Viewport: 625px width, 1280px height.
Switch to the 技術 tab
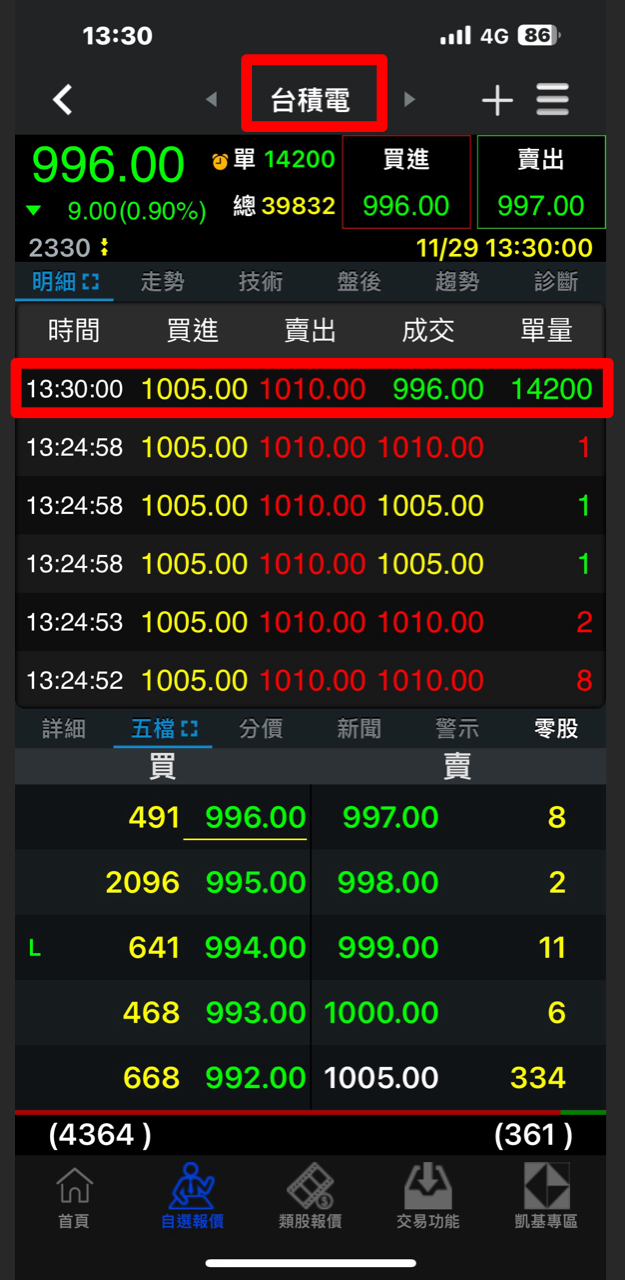(260, 282)
